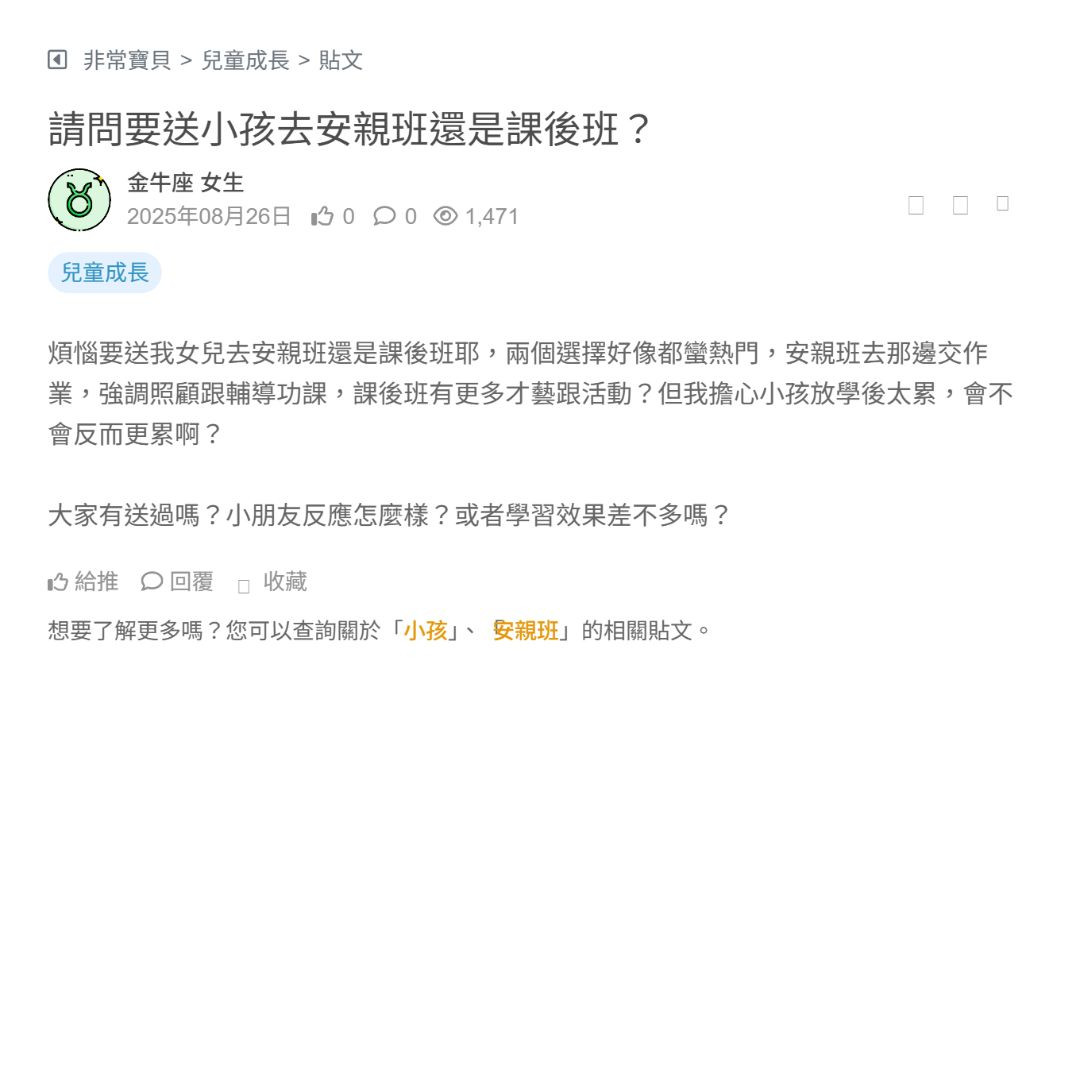Viewport: 1080px width, 1080px height.
Task: Open related posts for 小孩
Action: click(425, 631)
